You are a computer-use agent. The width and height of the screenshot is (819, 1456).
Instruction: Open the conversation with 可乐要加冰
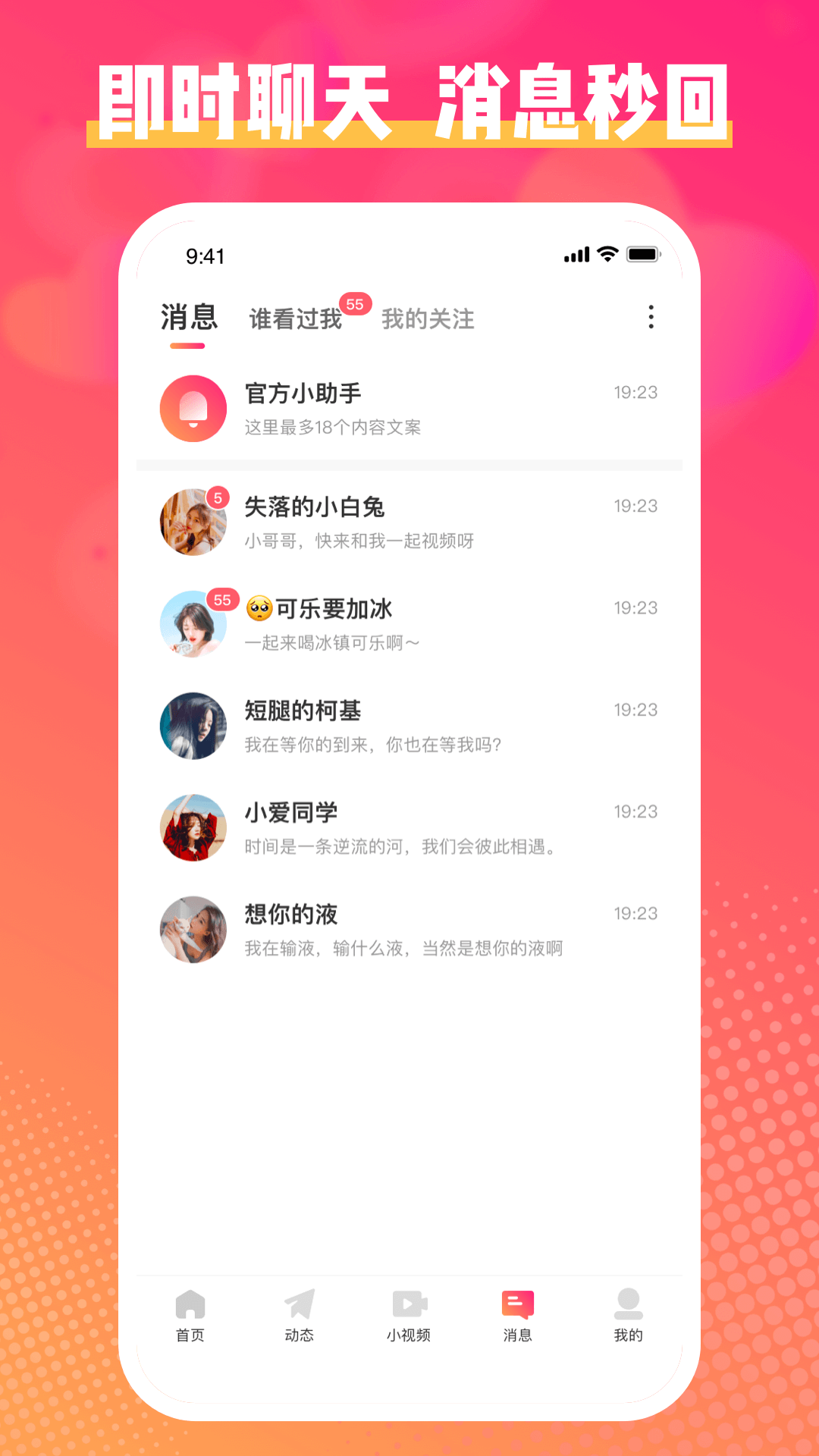click(x=417, y=623)
